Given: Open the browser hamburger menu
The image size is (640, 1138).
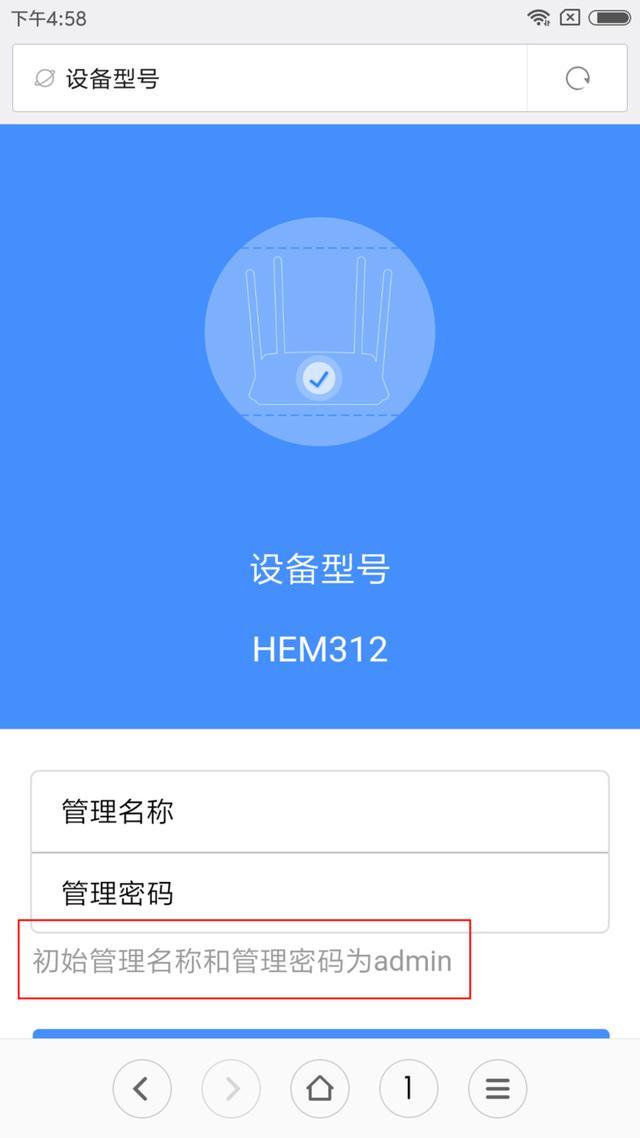Looking at the screenshot, I should 498,1089.
